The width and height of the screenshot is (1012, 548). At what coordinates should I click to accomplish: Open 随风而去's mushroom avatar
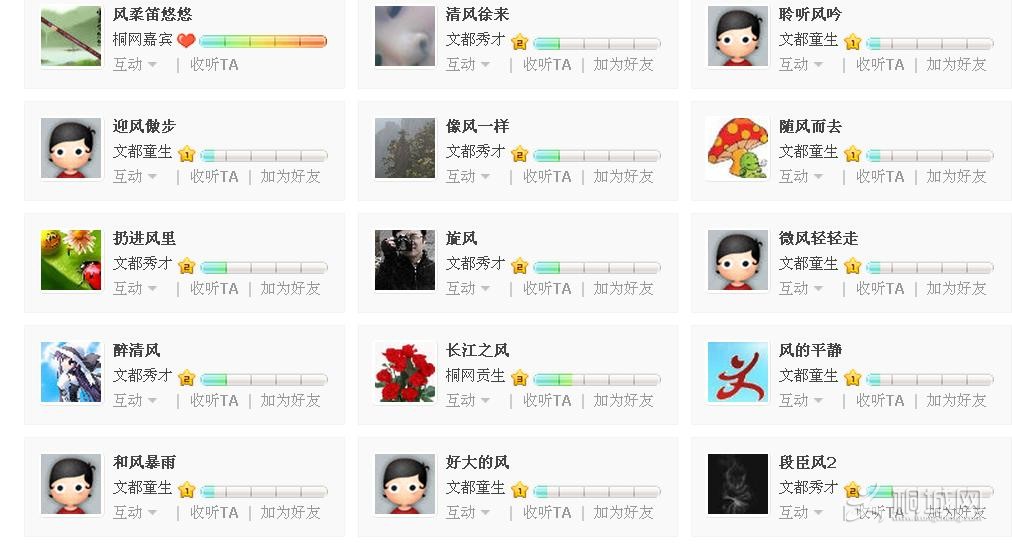(x=738, y=149)
